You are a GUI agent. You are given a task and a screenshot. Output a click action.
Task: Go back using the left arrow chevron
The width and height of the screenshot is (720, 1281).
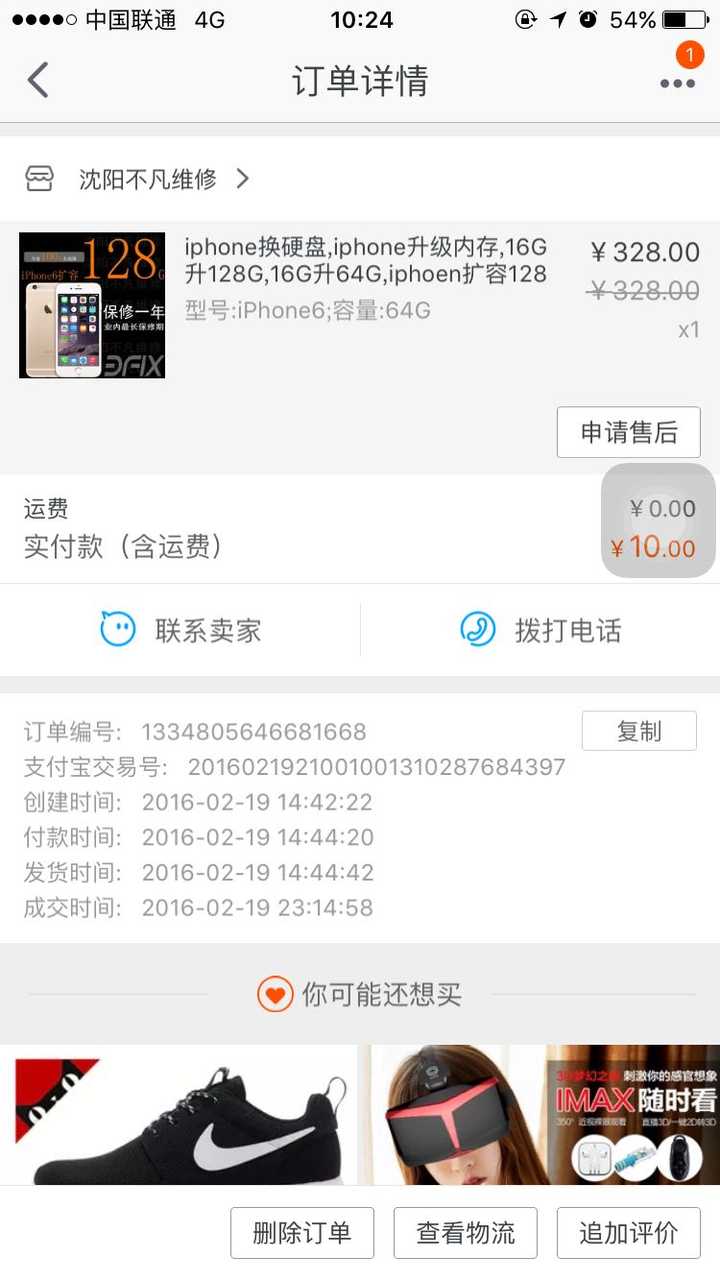point(38,80)
